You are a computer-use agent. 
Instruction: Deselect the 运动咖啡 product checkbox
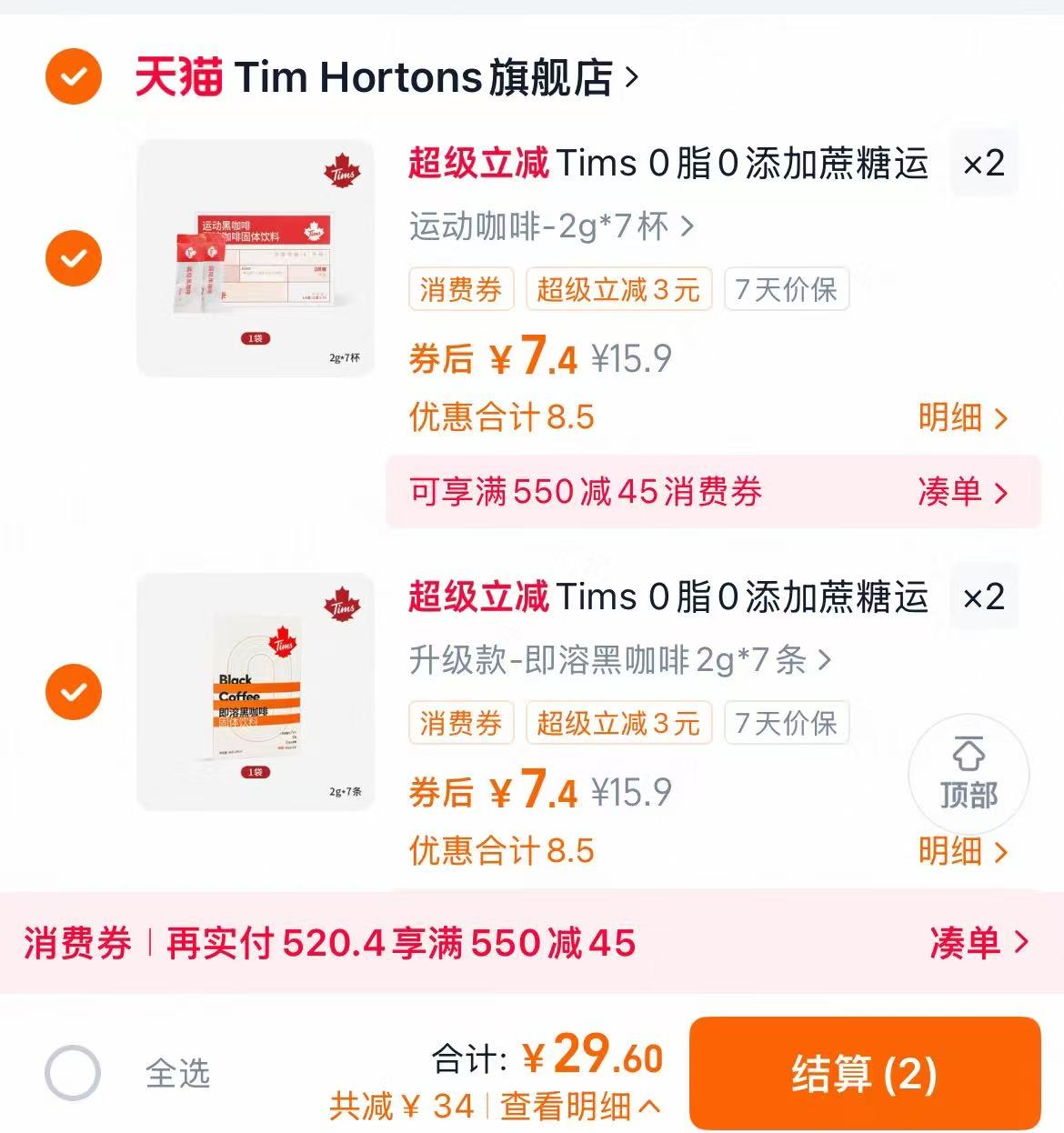pos(73,258)
